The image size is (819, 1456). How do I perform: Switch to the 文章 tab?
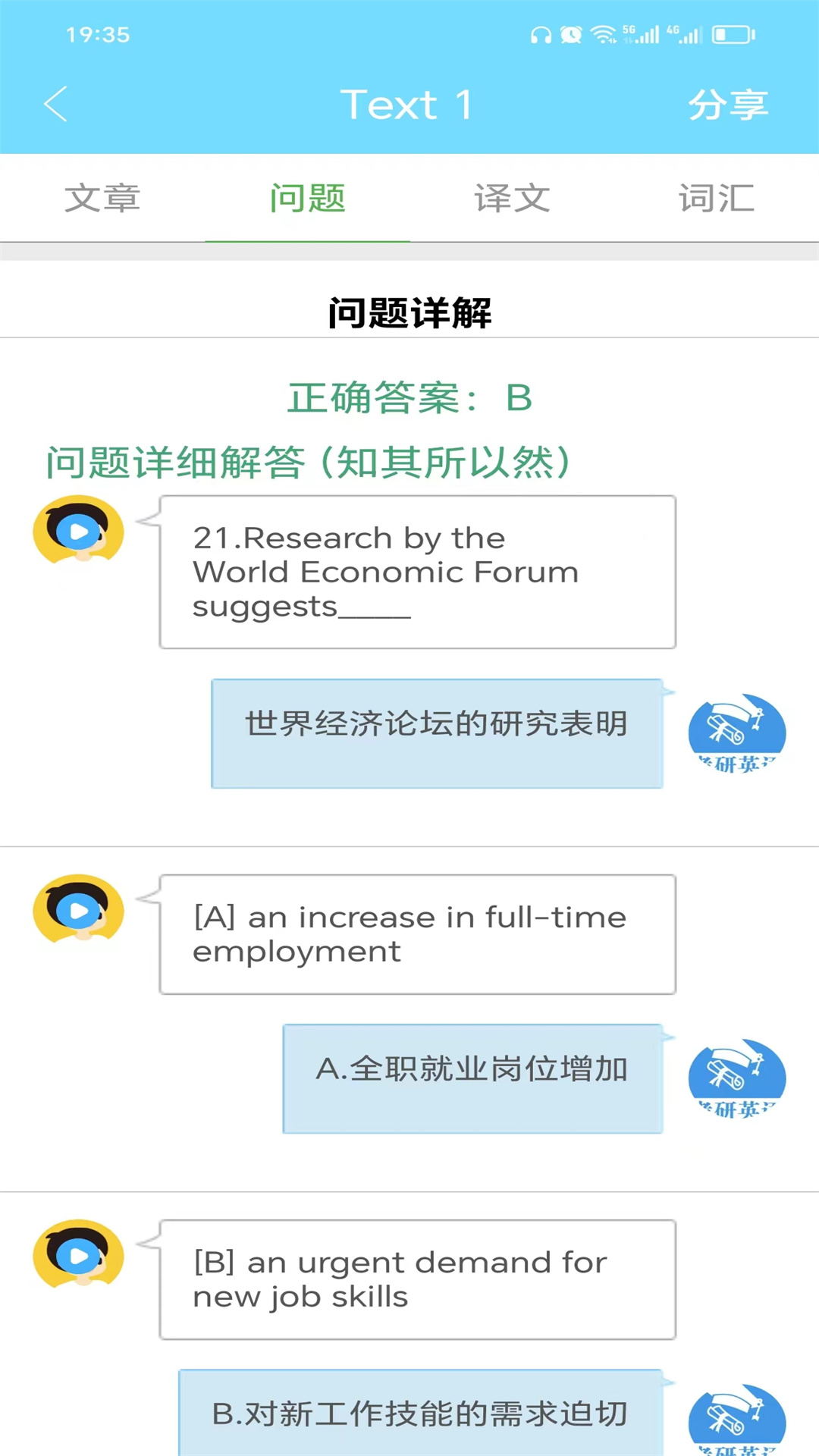pos(104,199)
